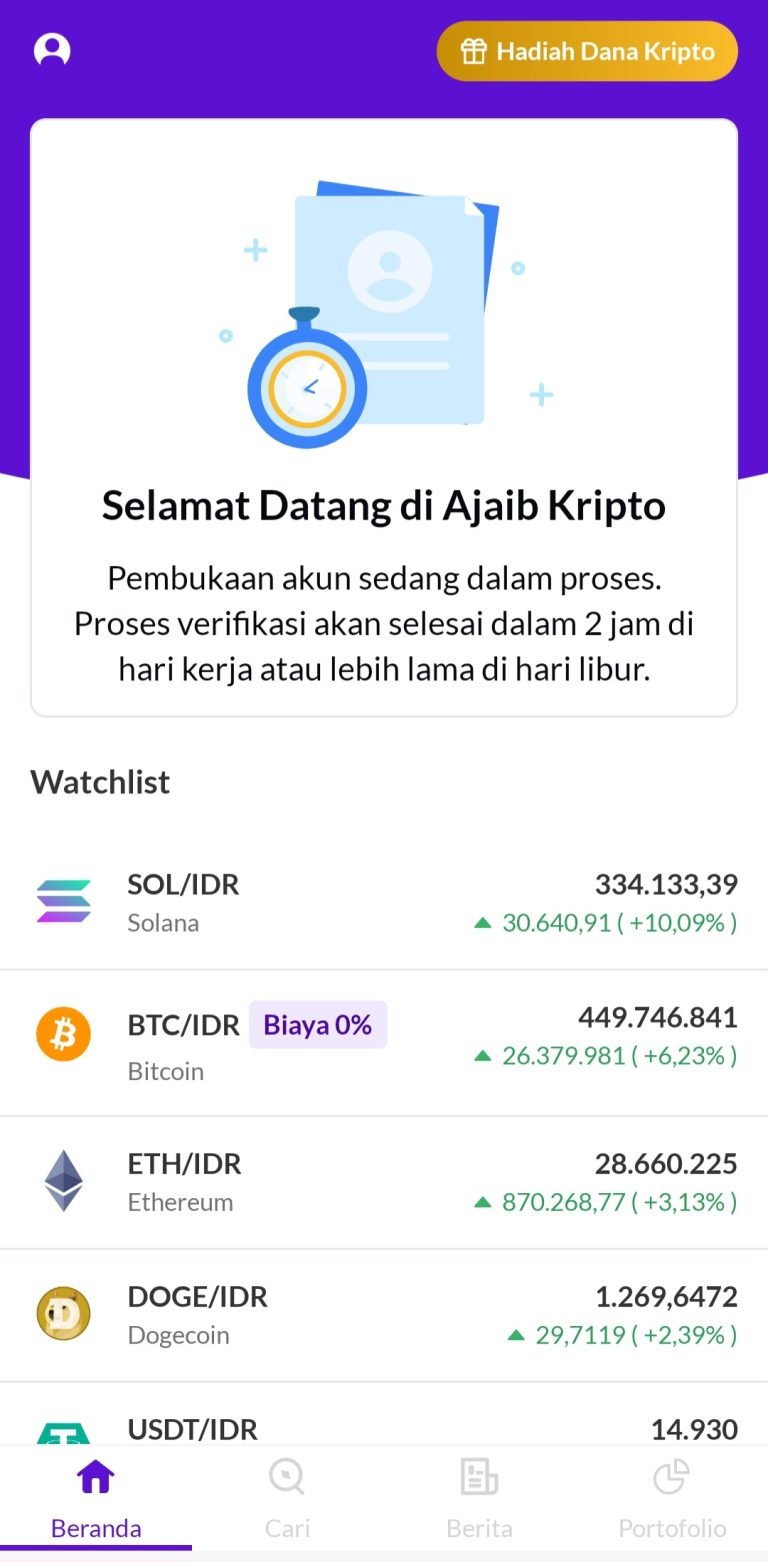Open the SOL/IDR watchlist entry

[x=384, y=901]
